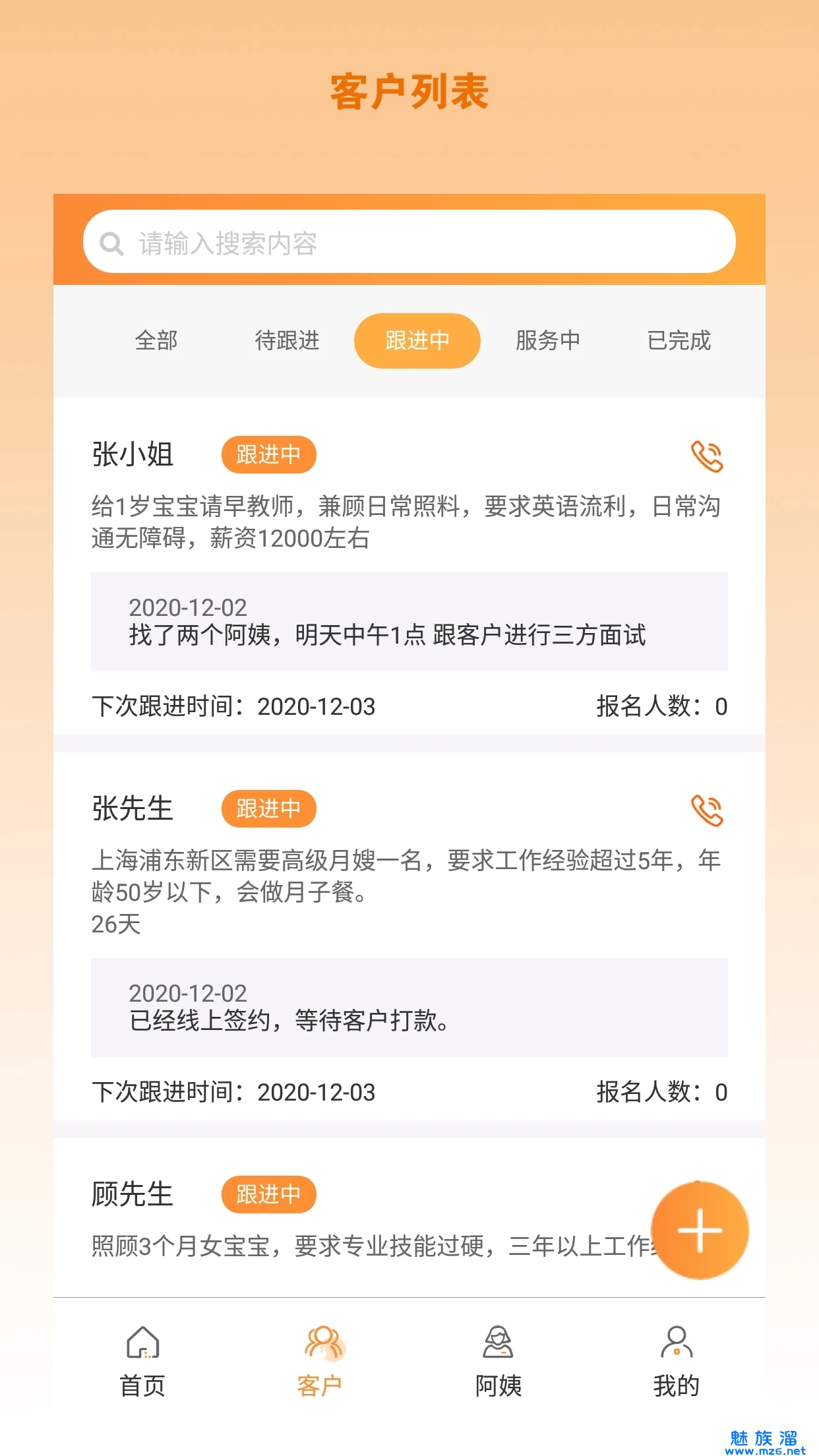The width and height of the screenshot is (819, 1456).
Task: Switch to the 服务中 filter tab
Action: 547,341
